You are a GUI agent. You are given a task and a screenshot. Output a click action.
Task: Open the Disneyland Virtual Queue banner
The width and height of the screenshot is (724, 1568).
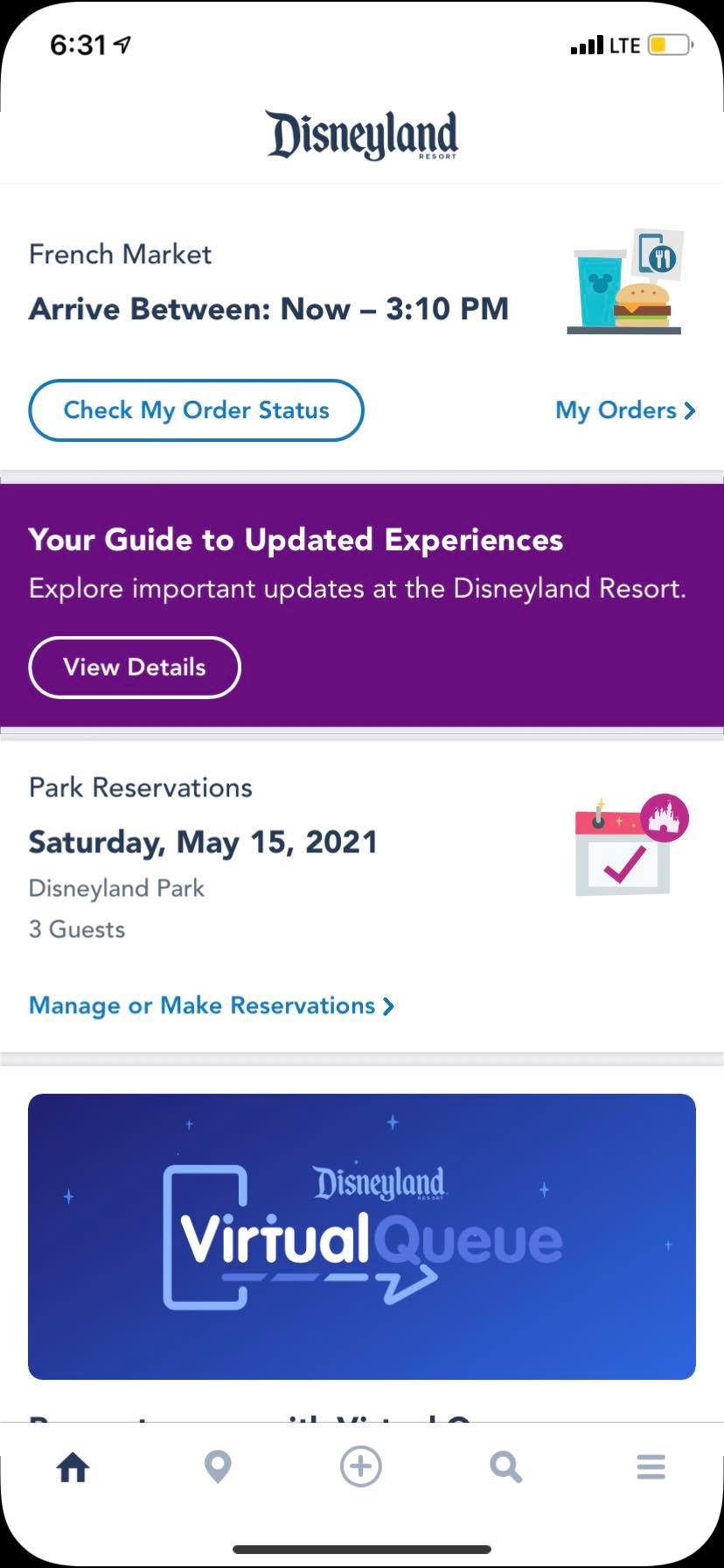(x=362, y=1235)
